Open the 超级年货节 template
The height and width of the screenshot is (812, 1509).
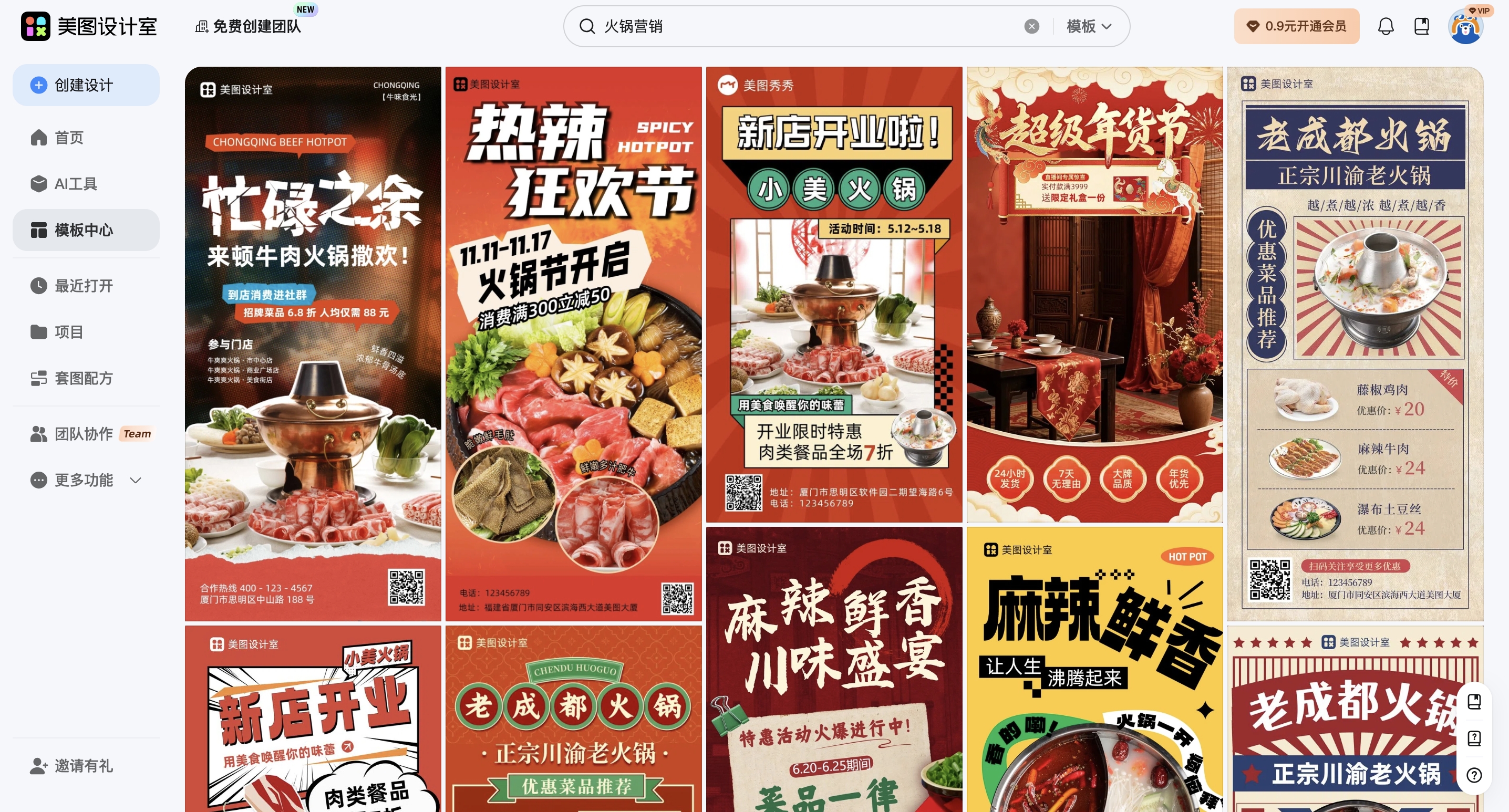[1094, 294]
